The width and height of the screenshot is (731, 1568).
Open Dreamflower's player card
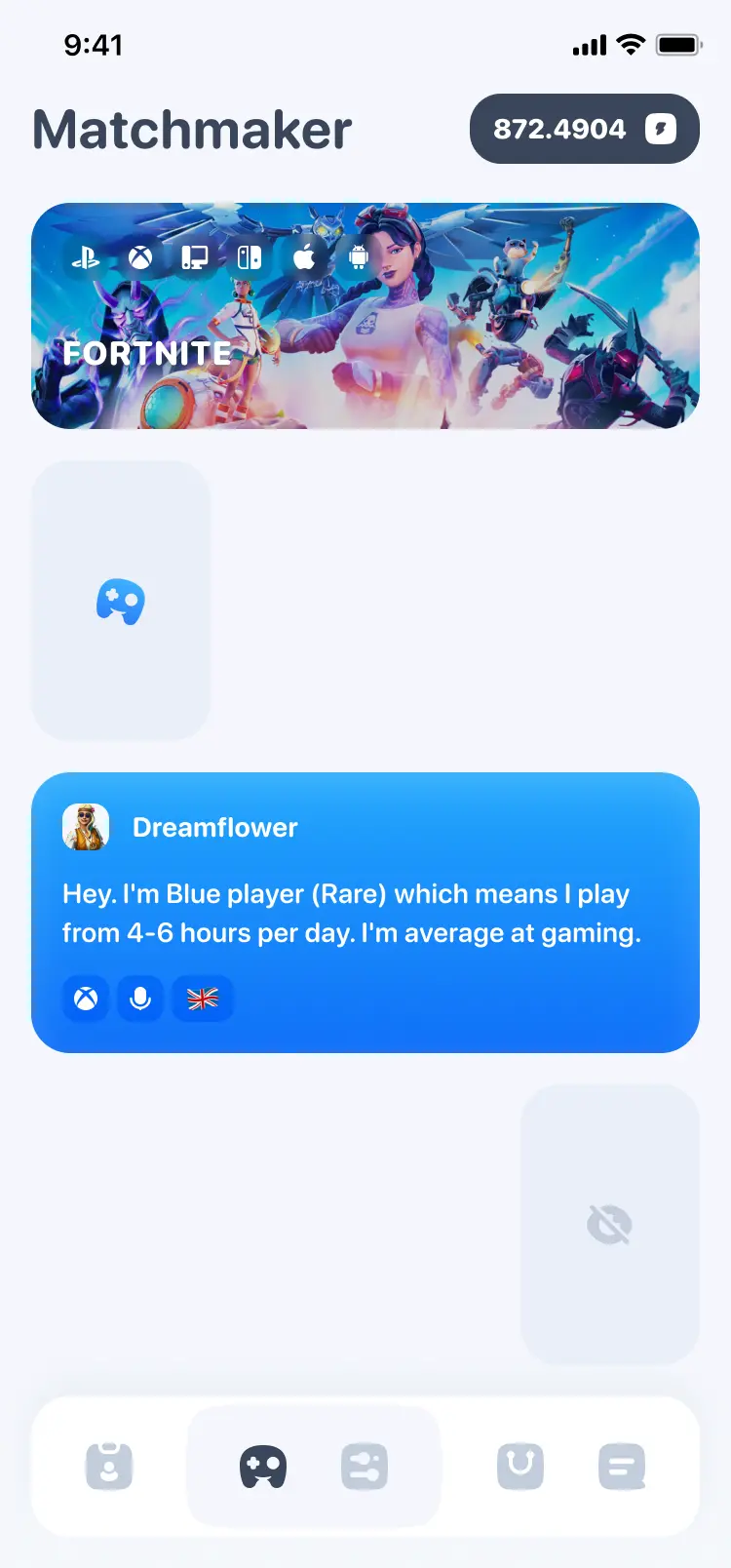tap(365, 912)
